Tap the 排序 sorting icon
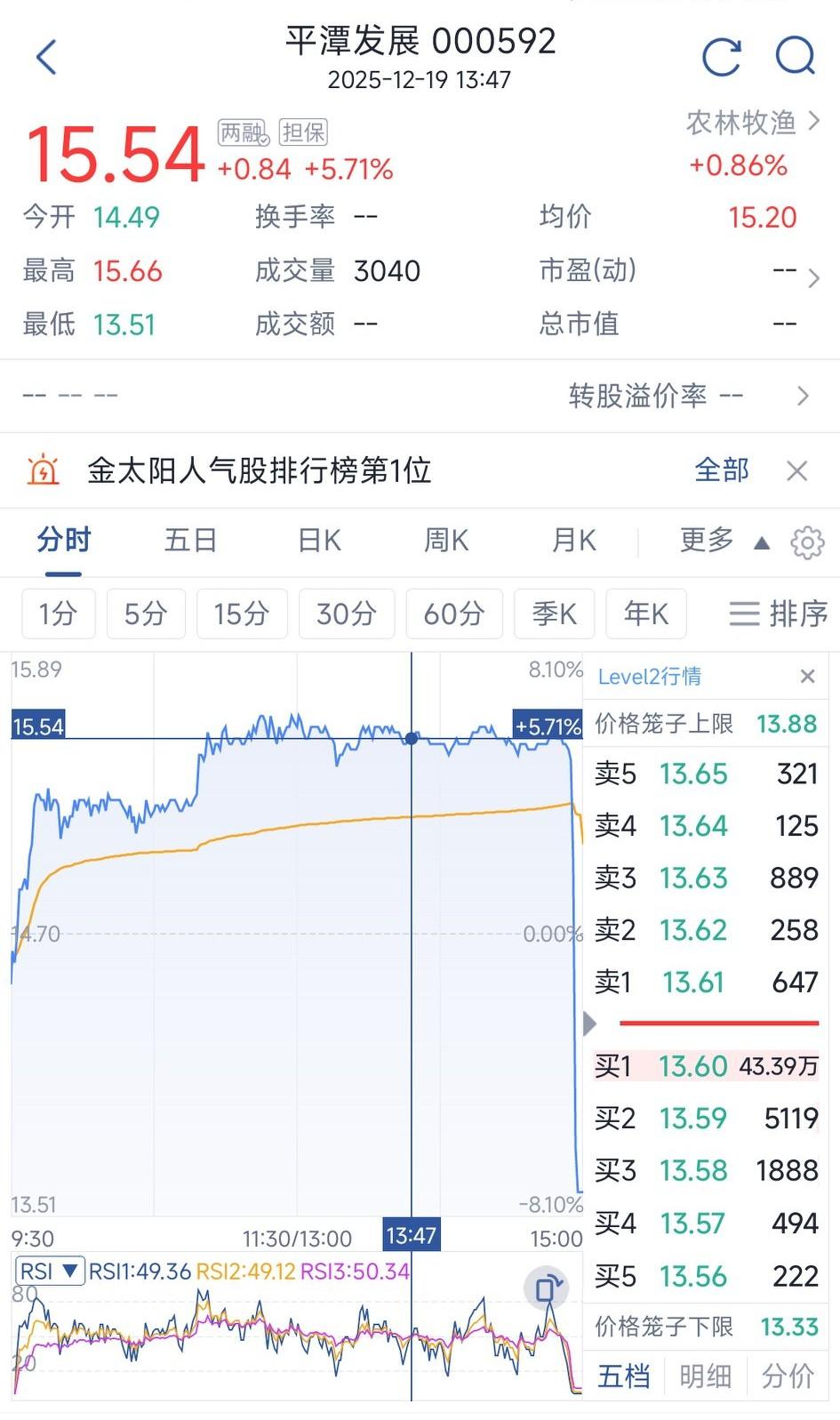 777,614
